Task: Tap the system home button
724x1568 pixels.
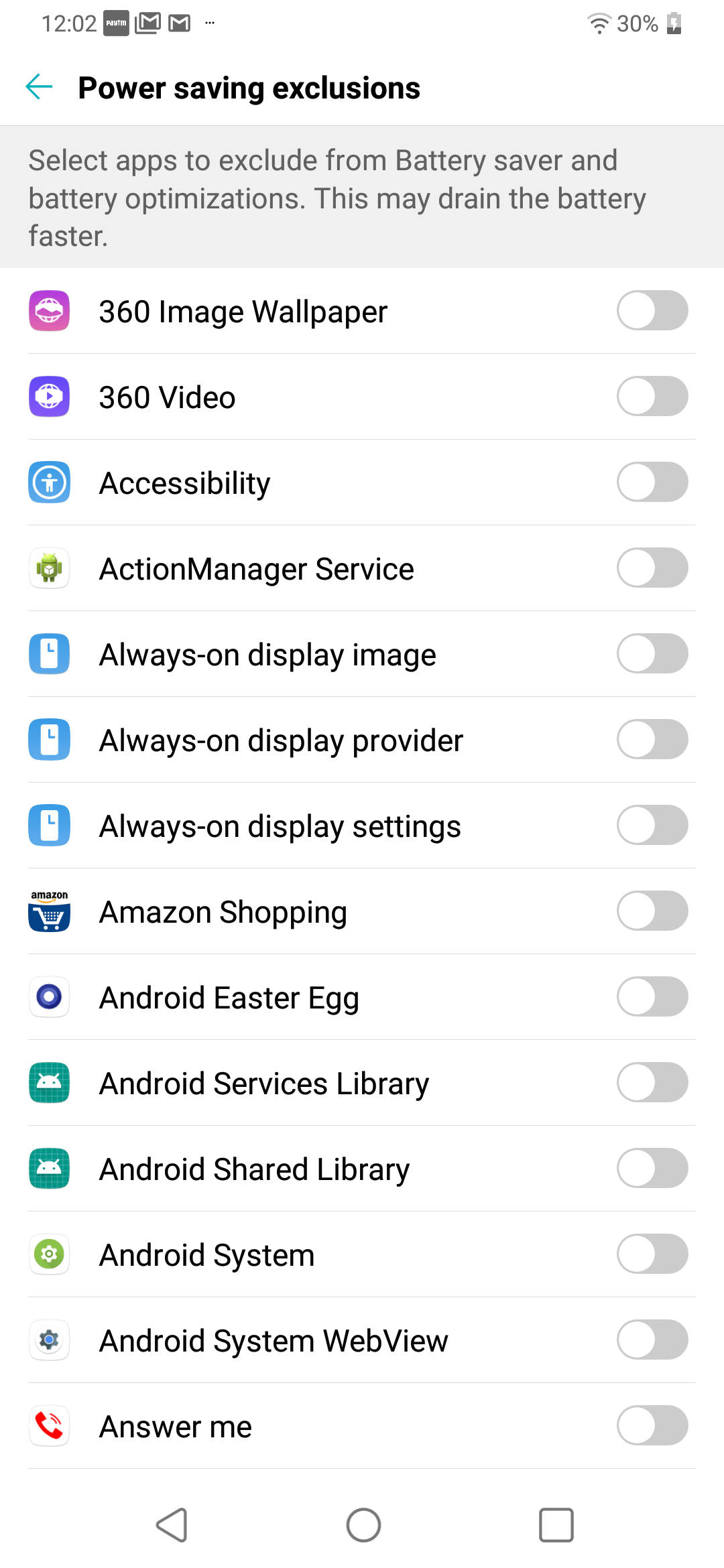Action: tap(363, 1525)
